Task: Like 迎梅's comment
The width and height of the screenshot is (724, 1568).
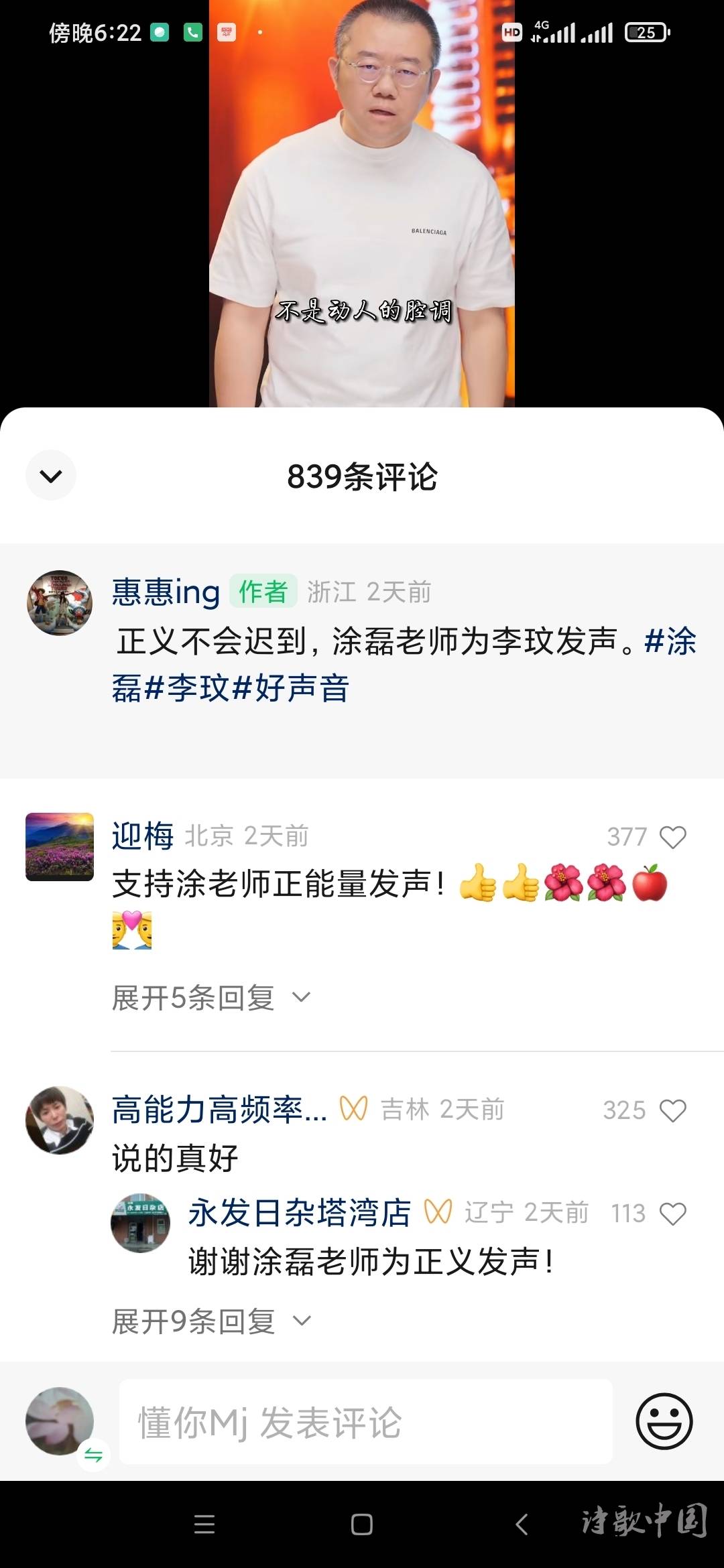Action: point(672,838)
